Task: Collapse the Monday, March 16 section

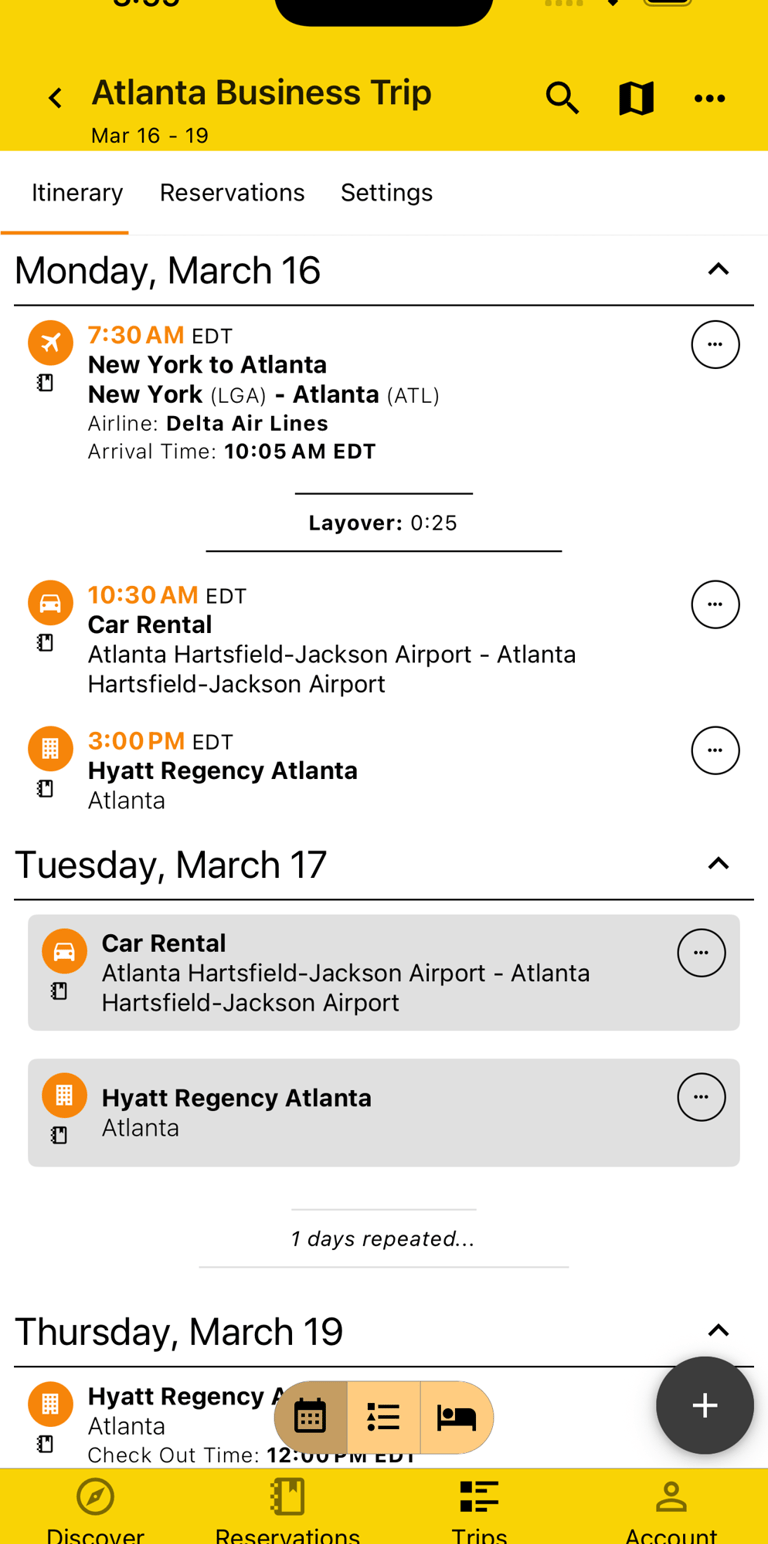Action: (x=718, y=268)
